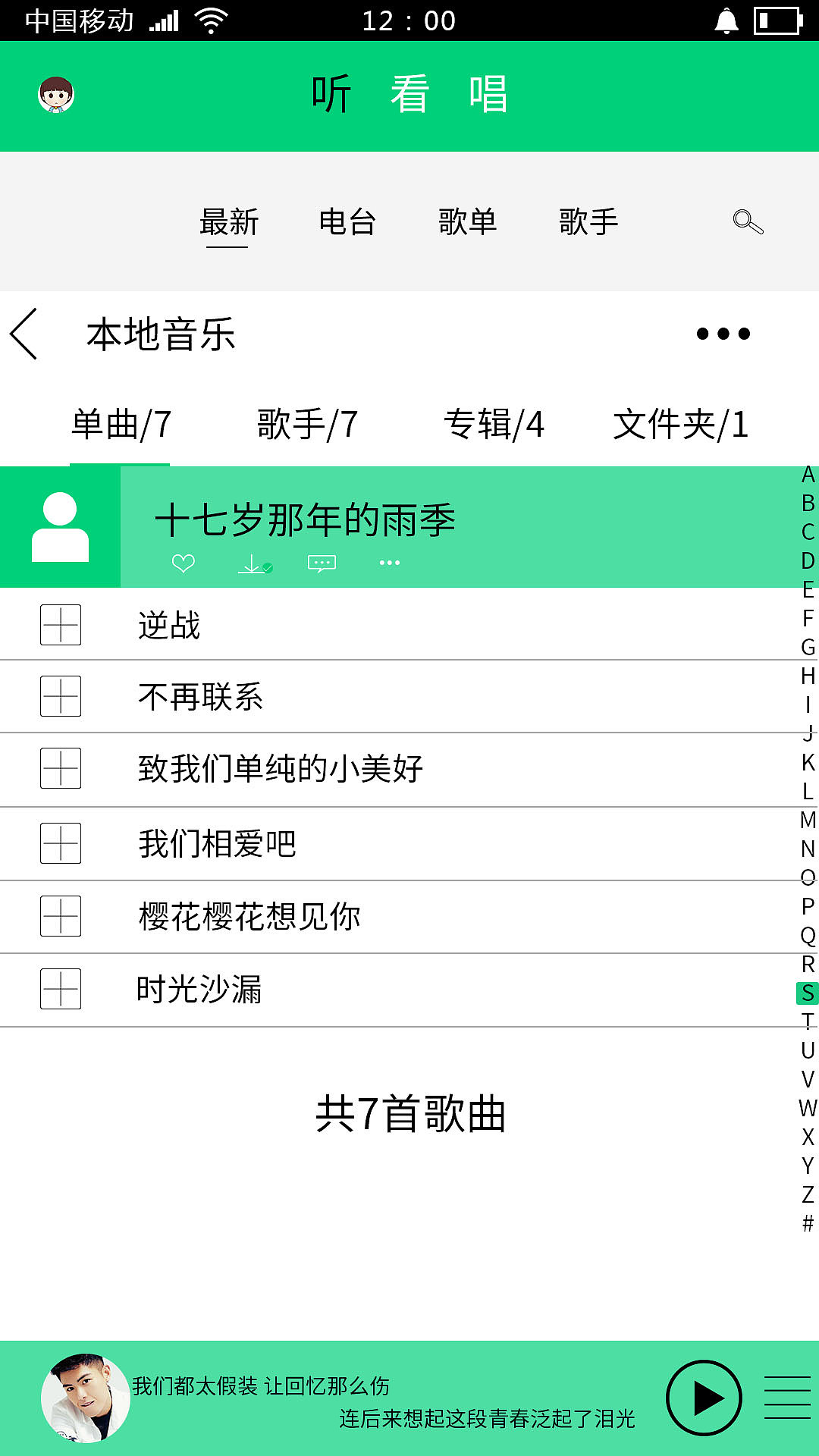Open comments for 十七岁那年的雨季
819x1456 pixels.
[321, 563]
